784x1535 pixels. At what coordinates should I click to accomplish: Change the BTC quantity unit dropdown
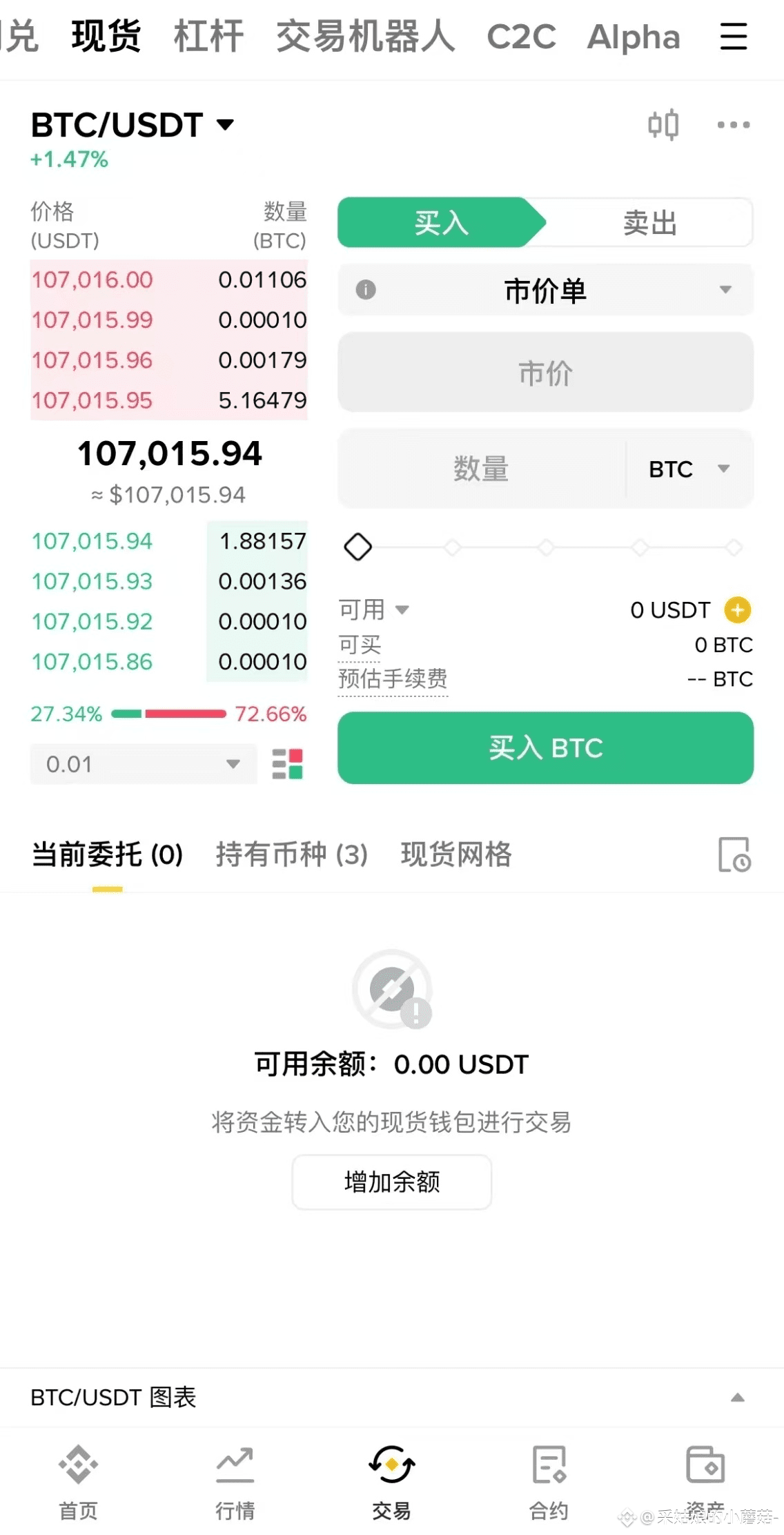click(x=689, y=469)
